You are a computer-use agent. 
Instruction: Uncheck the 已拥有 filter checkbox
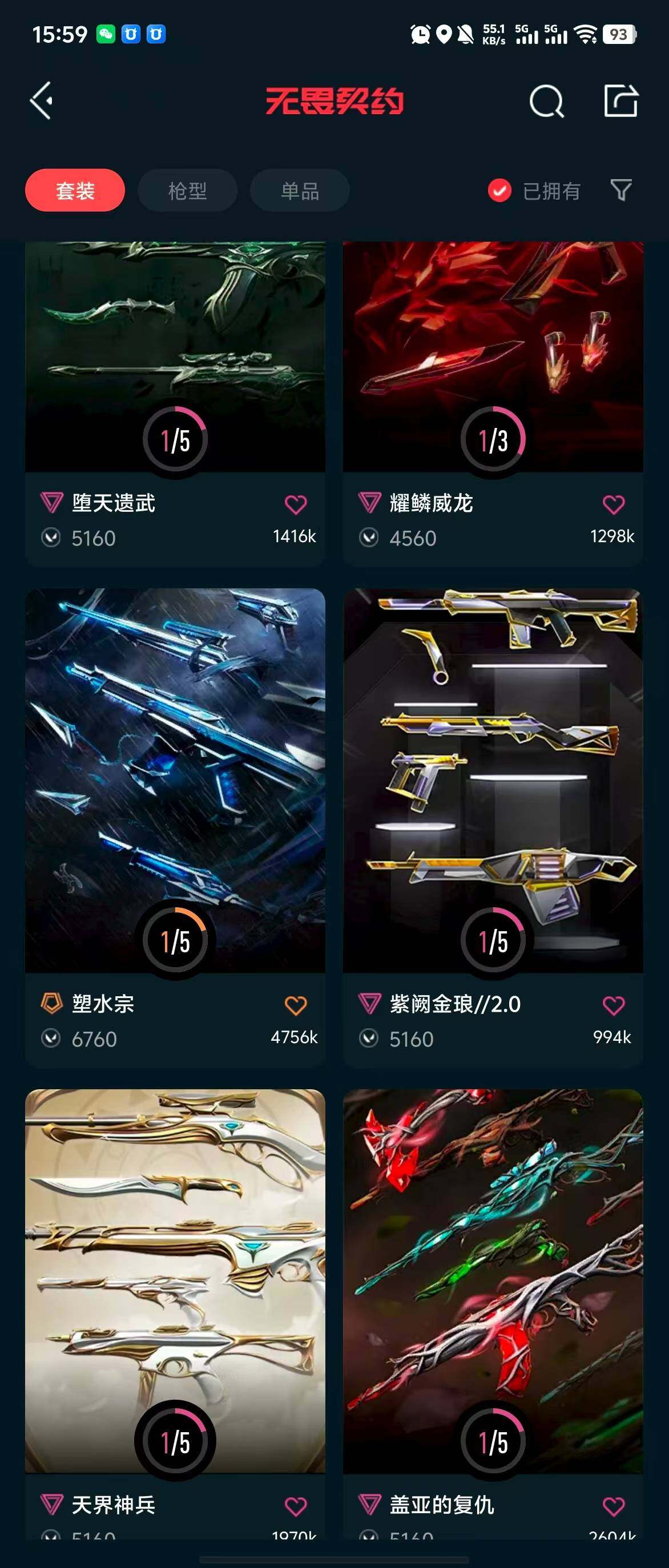click(x=499, y=191)
